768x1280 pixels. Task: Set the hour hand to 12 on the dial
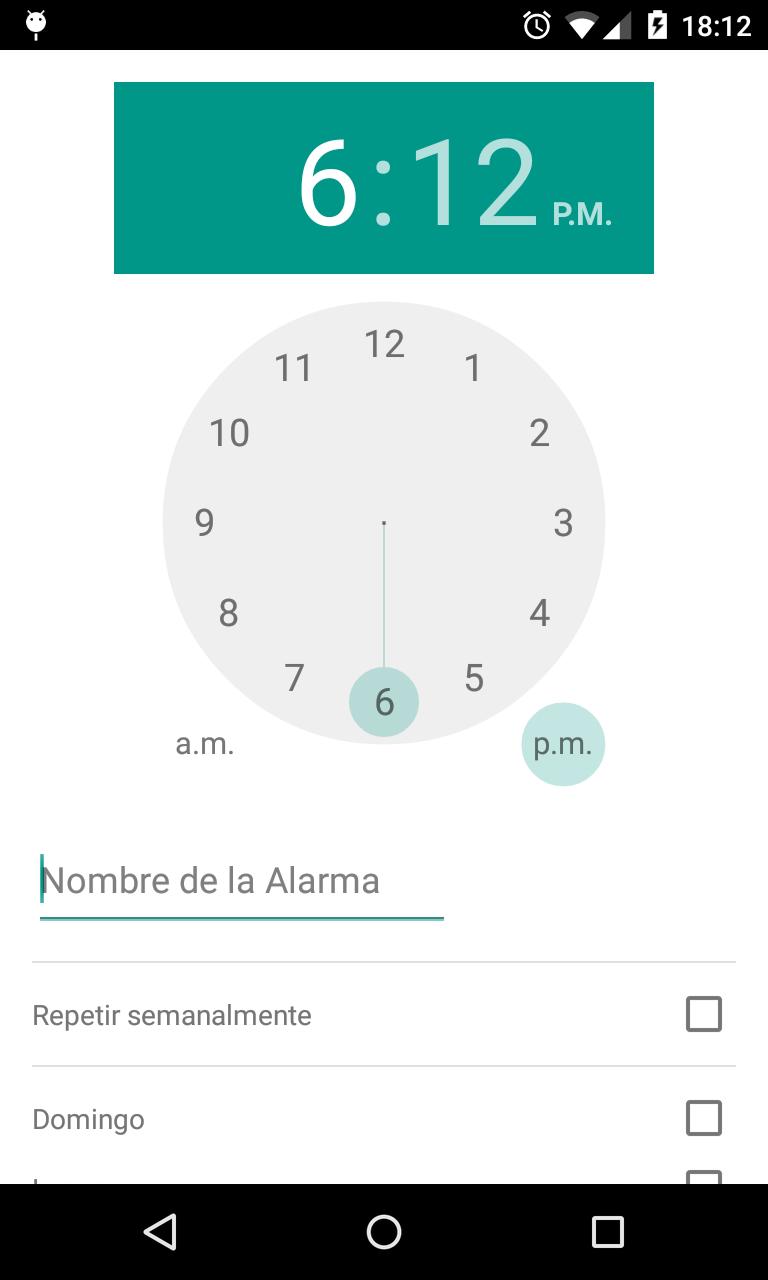[384, 343]
